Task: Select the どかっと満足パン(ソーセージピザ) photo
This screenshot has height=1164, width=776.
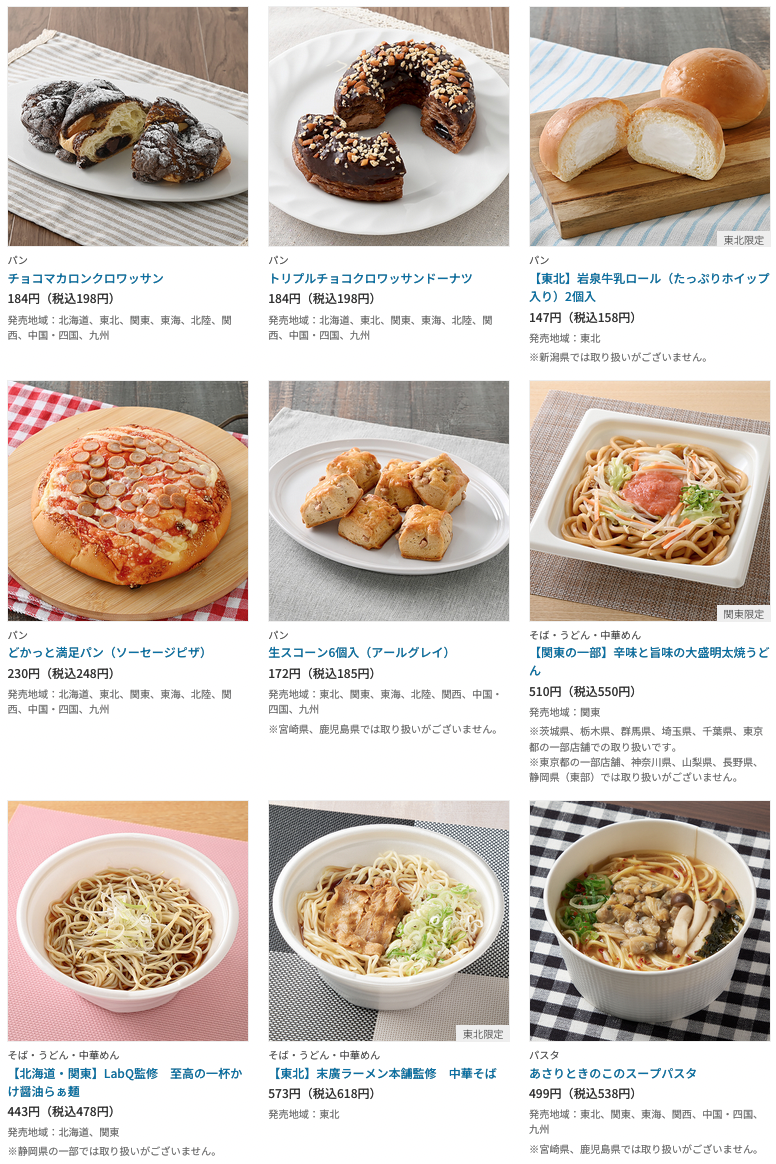Action: [128, 500]
